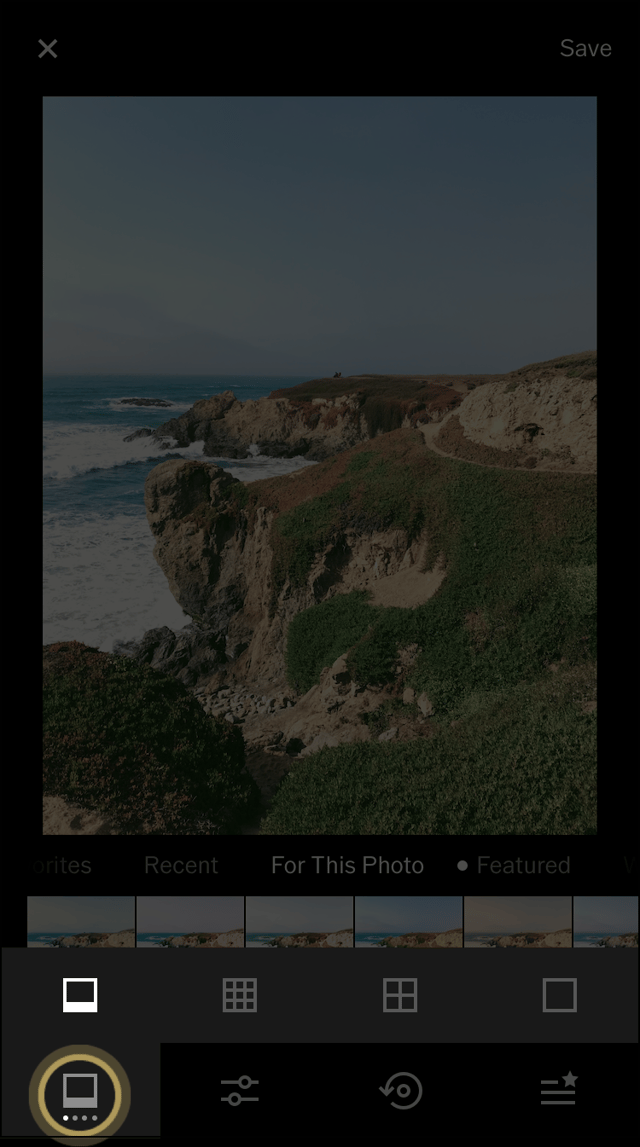
Task: Choose the two-by-two grid layout
Action: click(x=400, y=995)
